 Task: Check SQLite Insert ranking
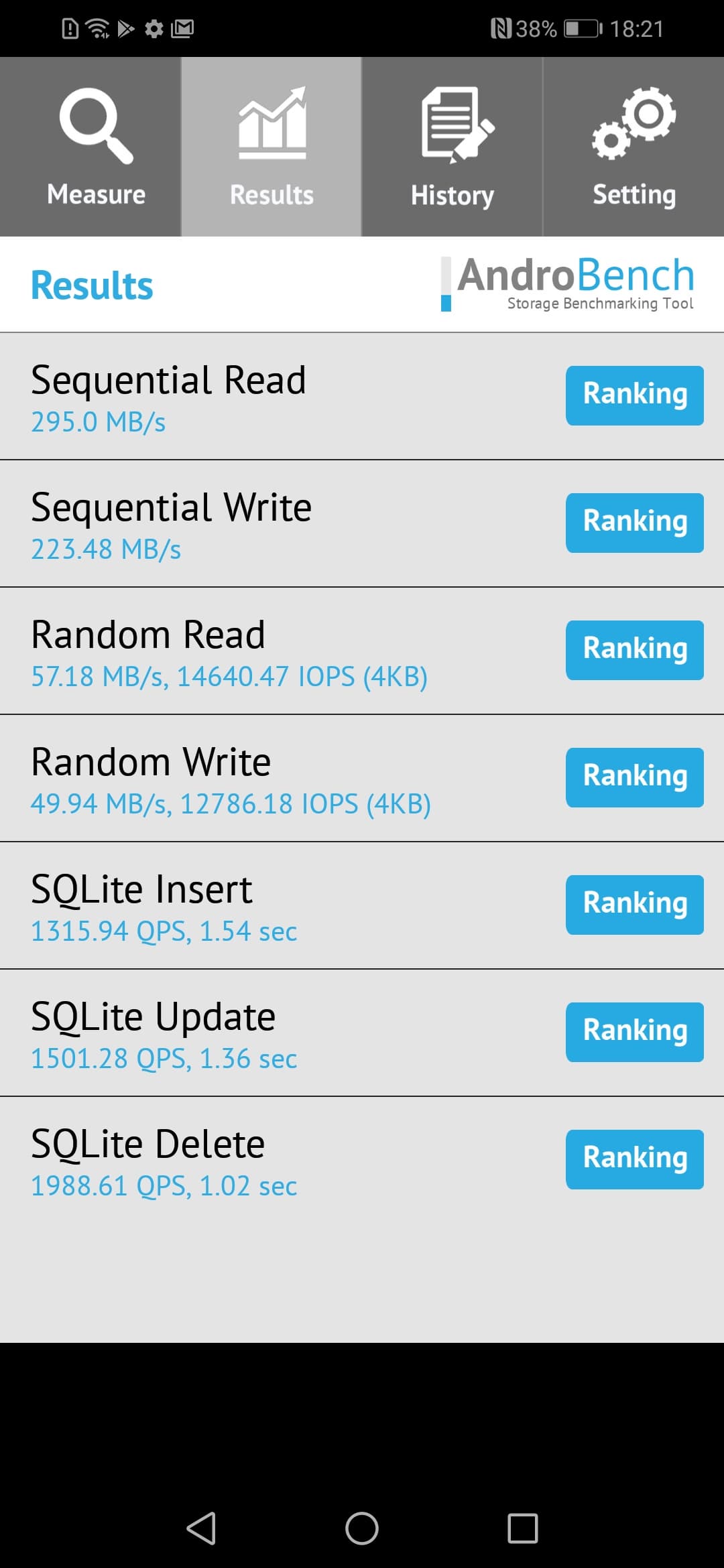click(x=634, y=905)
